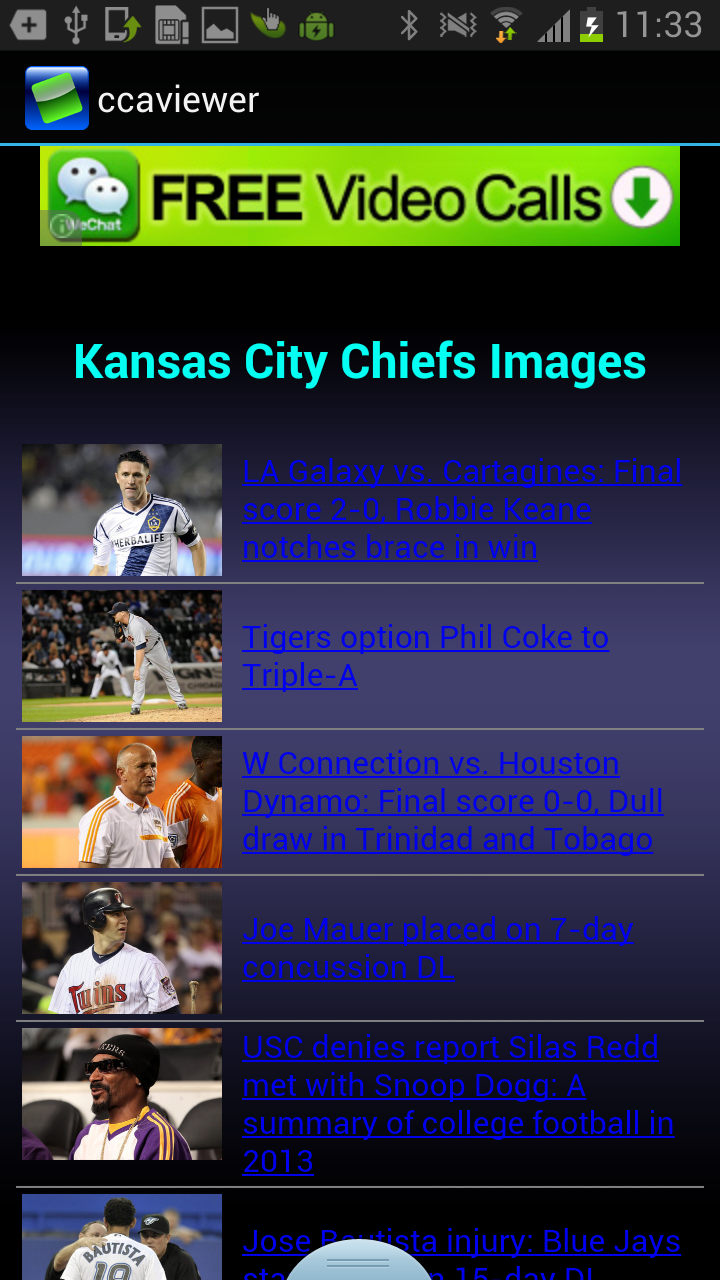Open the Joe Mauer concussion DL article
The height and width of the screenshot is (1280, 720).
tap(437, 948)
